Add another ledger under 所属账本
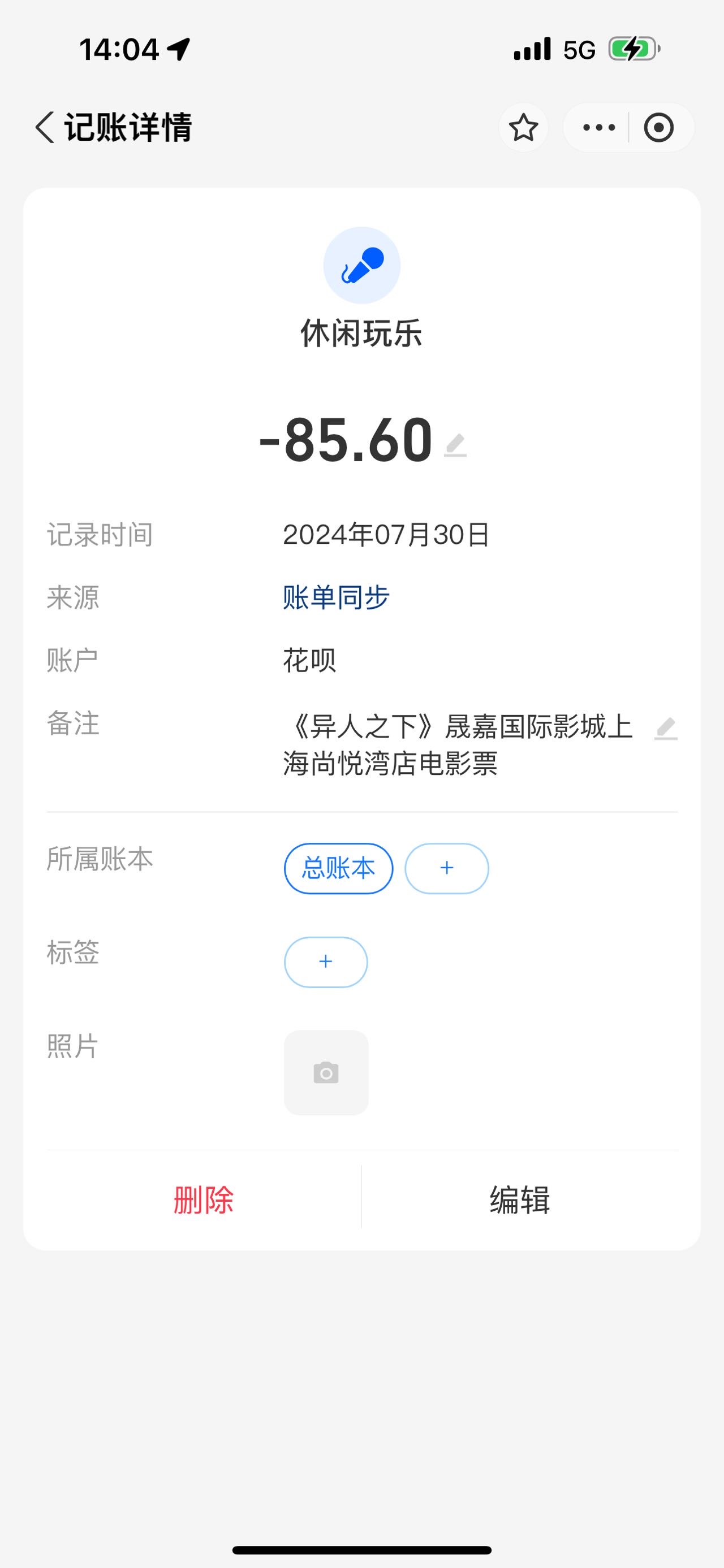The width and height of the screenshot is (724, 1568). click(447, 868)
